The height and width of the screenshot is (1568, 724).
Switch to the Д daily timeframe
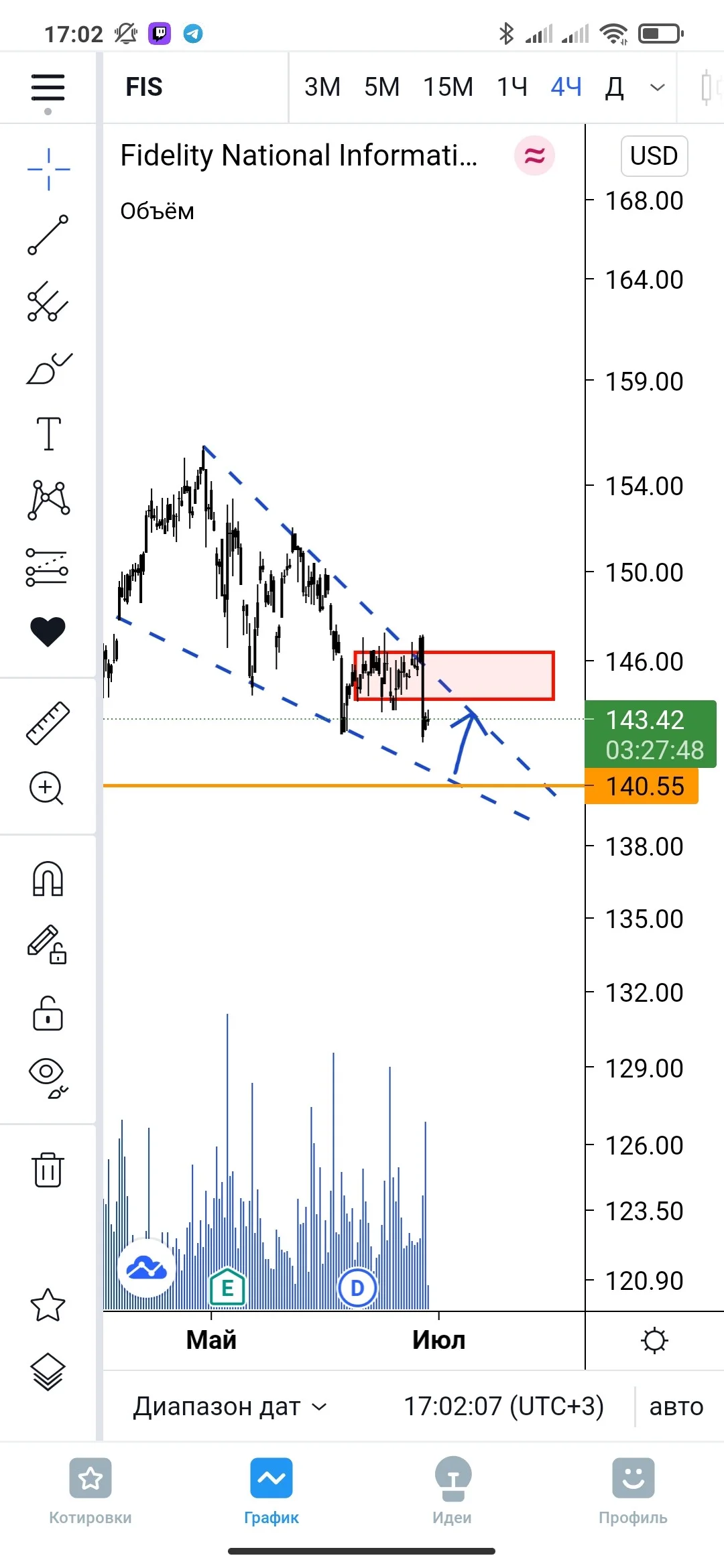coord(615,87)
